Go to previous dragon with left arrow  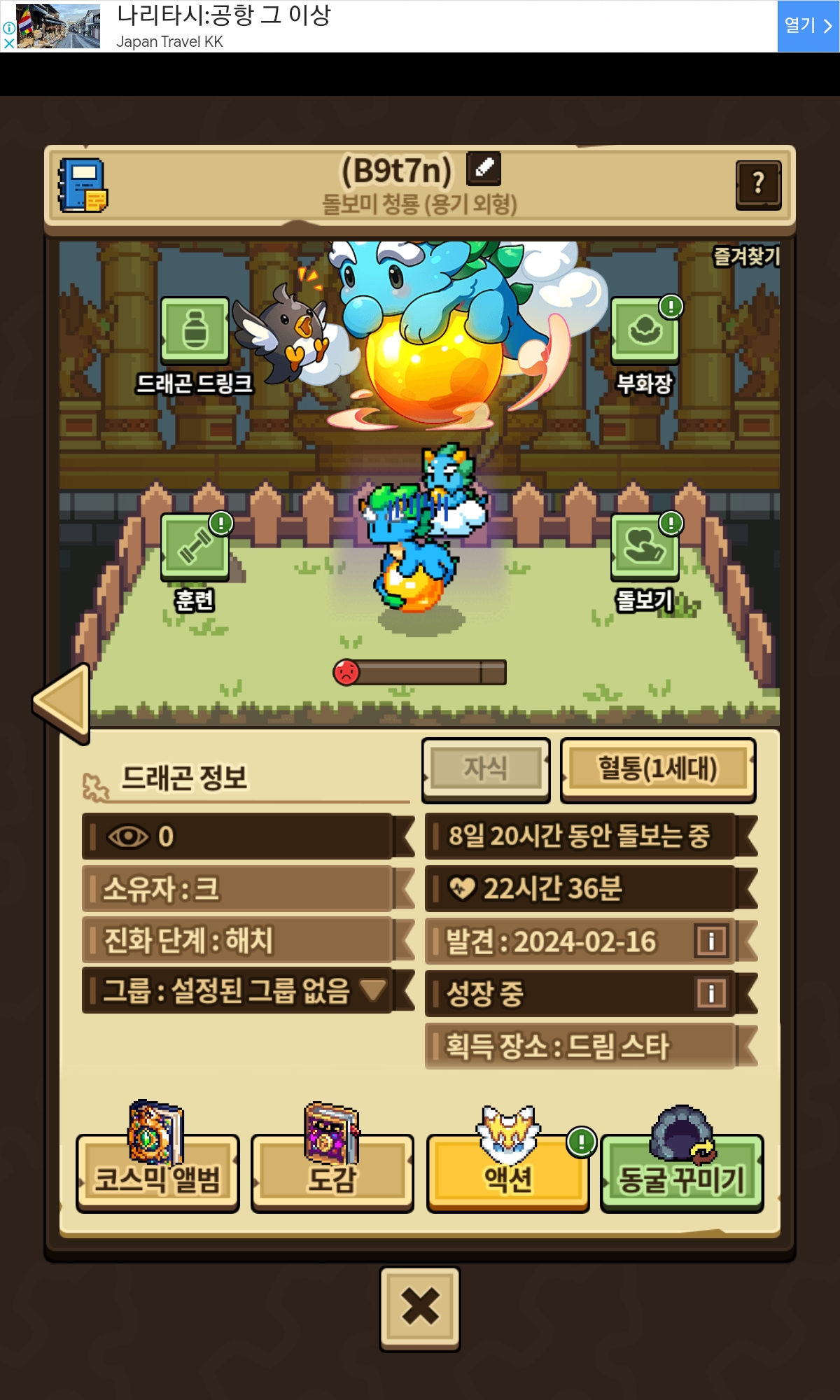(63, 702)
